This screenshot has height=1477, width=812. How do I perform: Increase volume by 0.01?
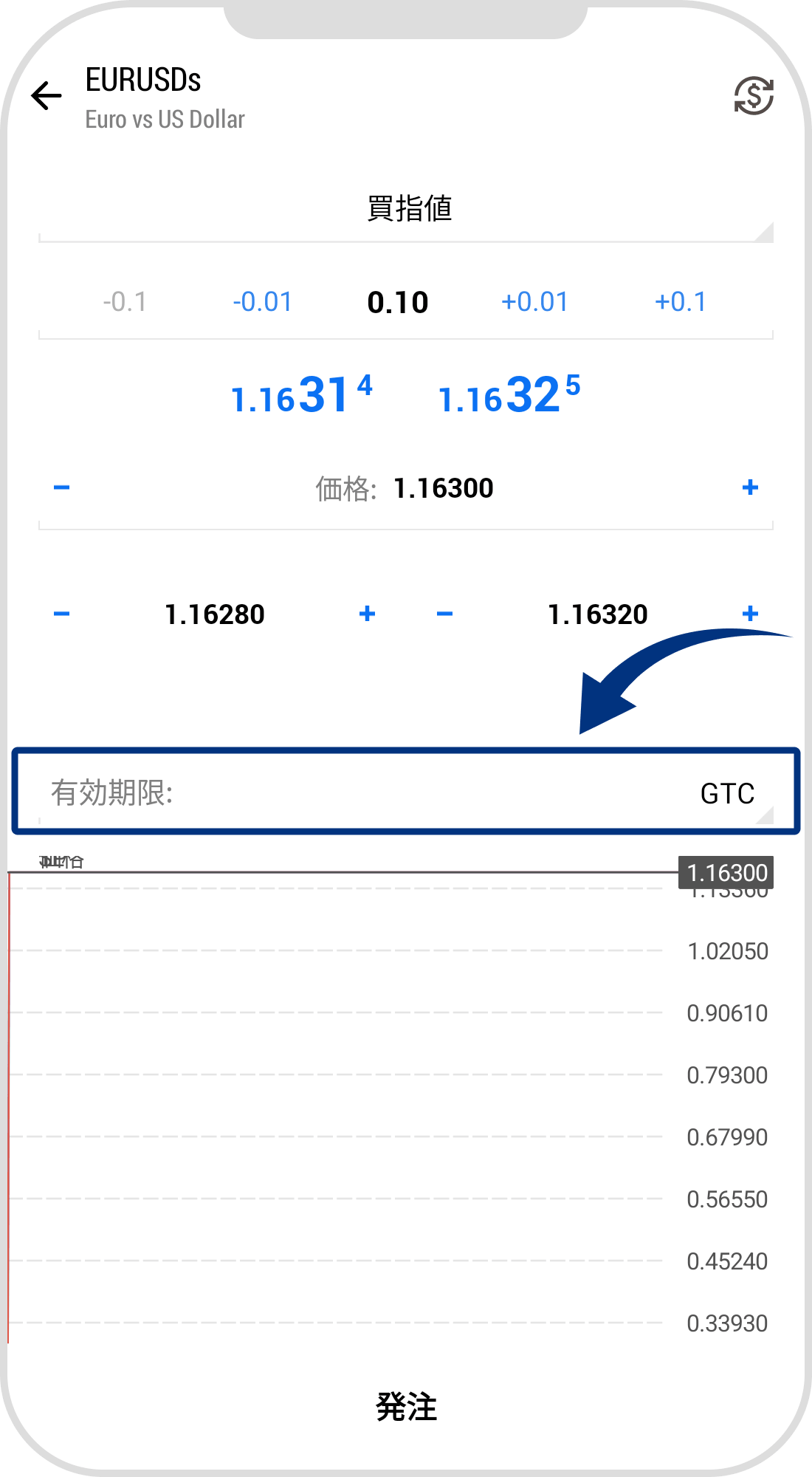534,302
